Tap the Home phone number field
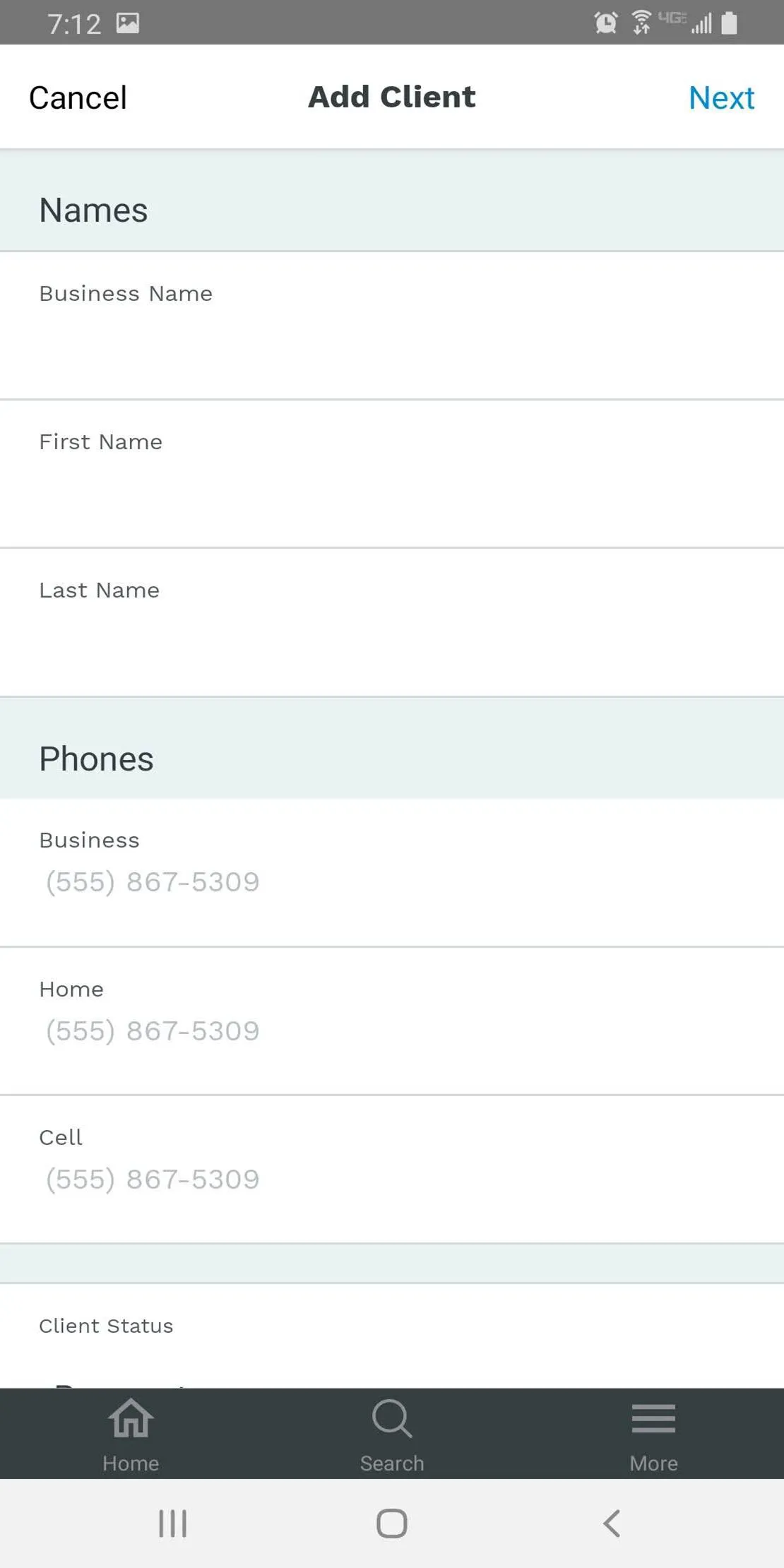The image size is (784, 1568). click(392, 1021)
